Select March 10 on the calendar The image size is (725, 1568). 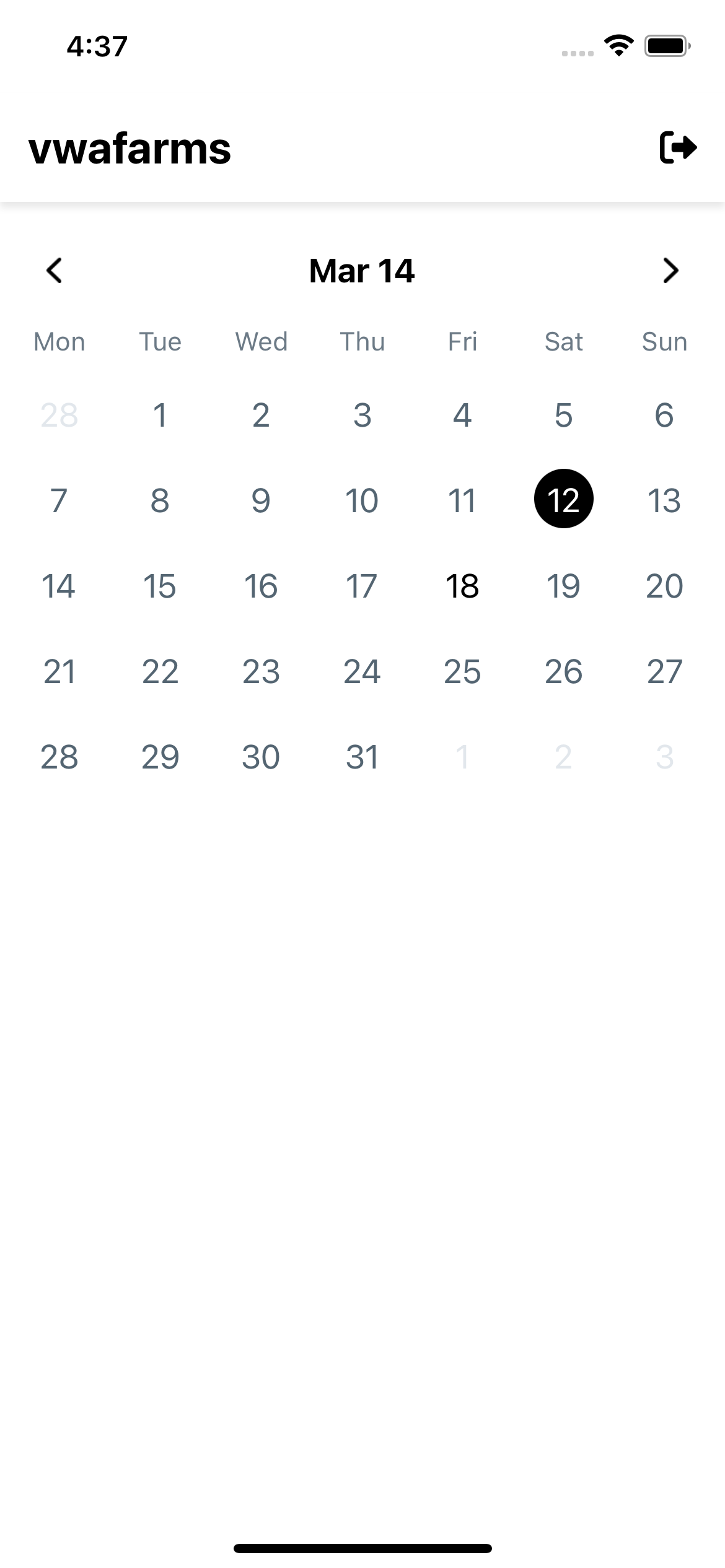point(362,500)
